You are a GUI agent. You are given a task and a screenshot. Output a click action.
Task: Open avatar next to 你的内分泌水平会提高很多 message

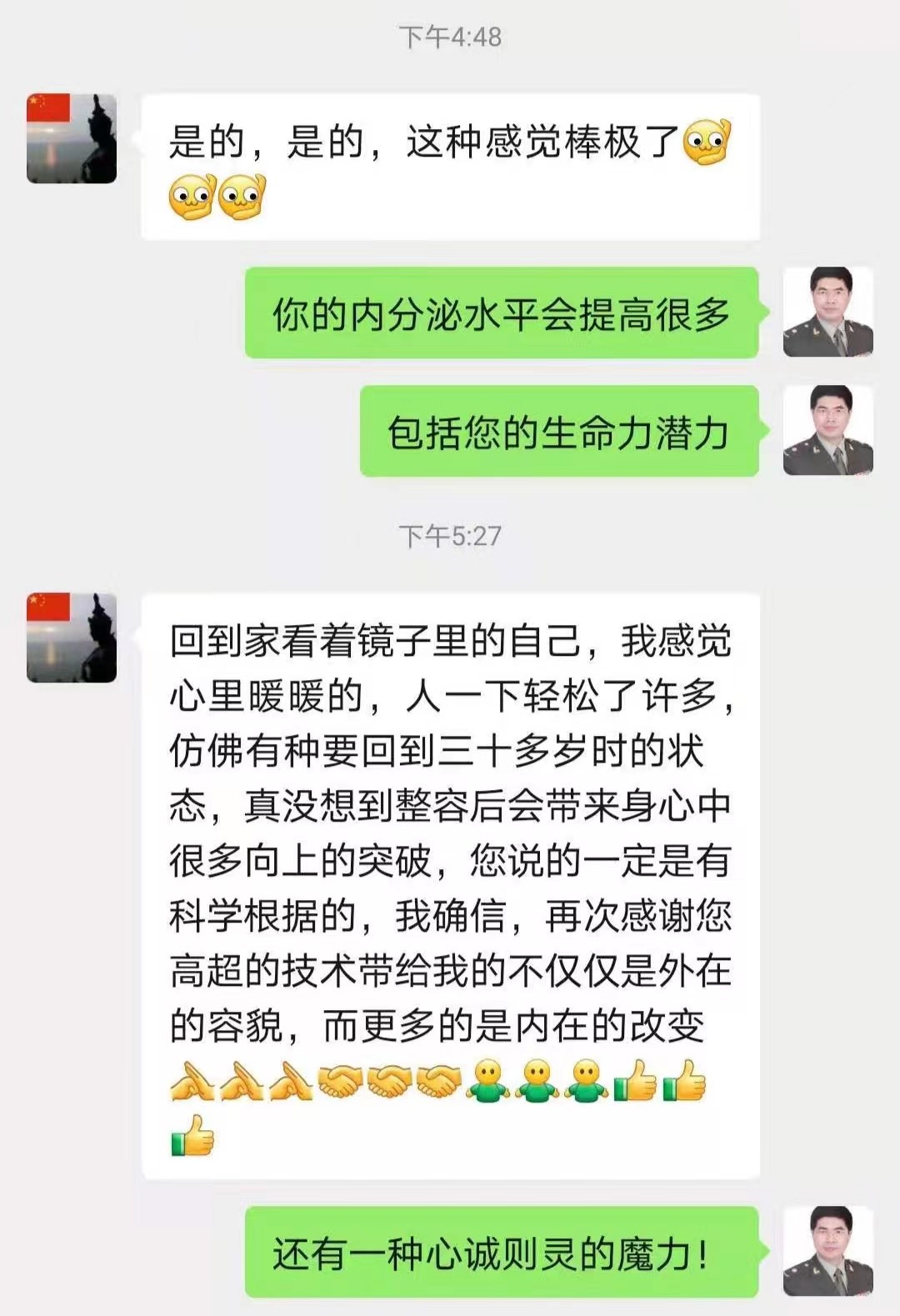(x=827, y=312)
